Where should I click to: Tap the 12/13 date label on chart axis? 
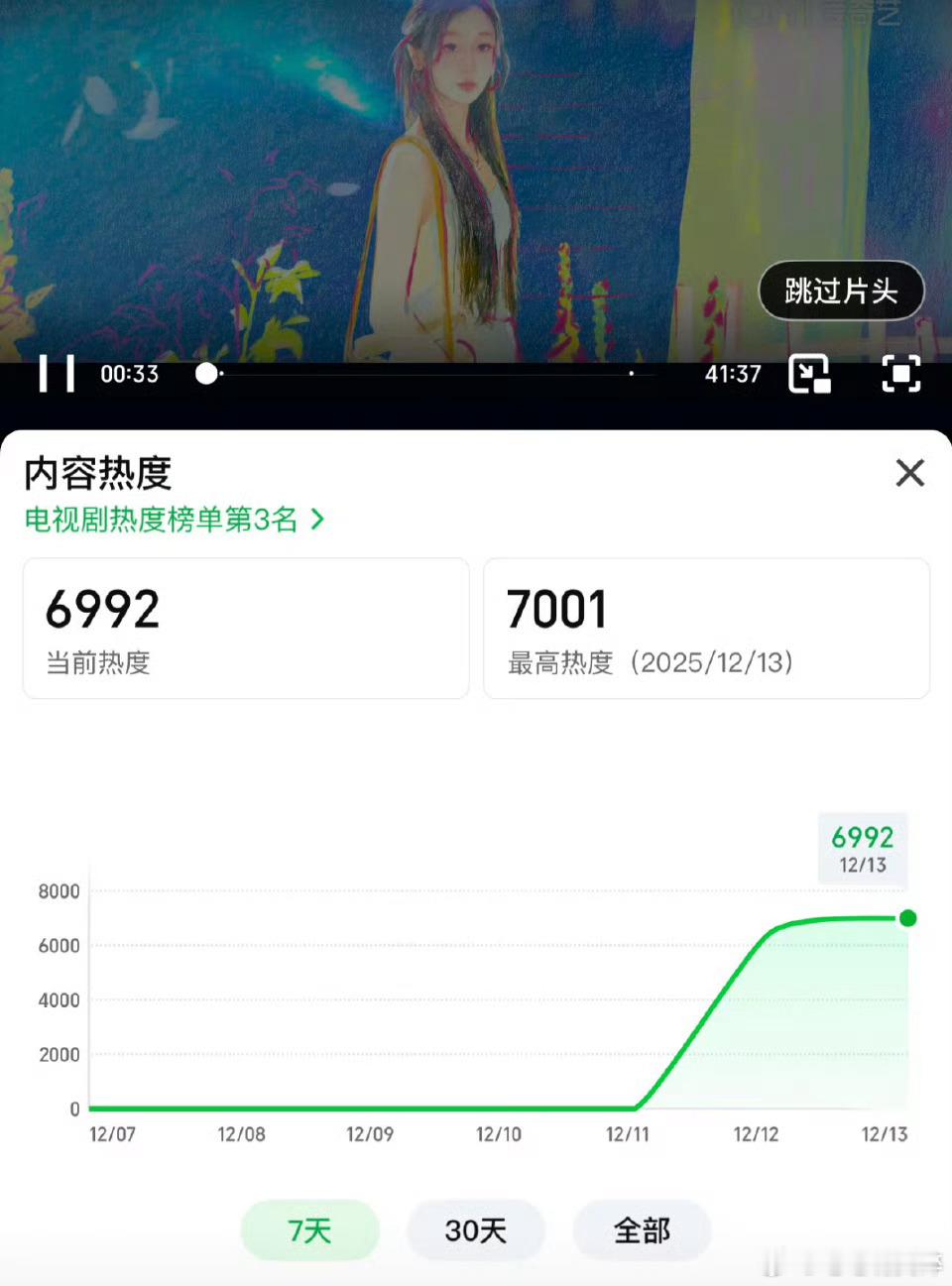pyautogui.click(x=886, y=1134)
